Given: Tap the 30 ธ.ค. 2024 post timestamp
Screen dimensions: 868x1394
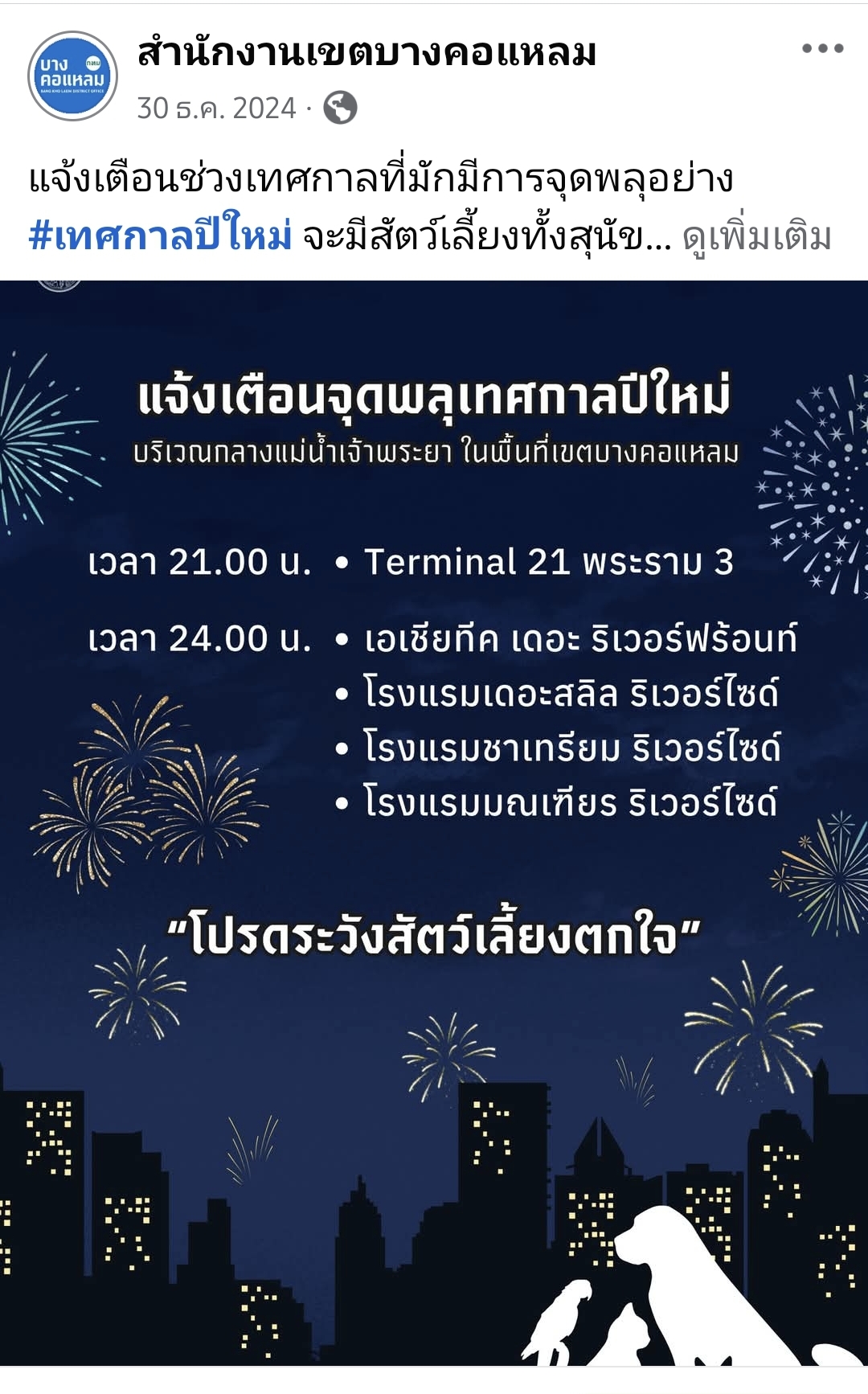Looking at the screenshot, I should point(216,108).
